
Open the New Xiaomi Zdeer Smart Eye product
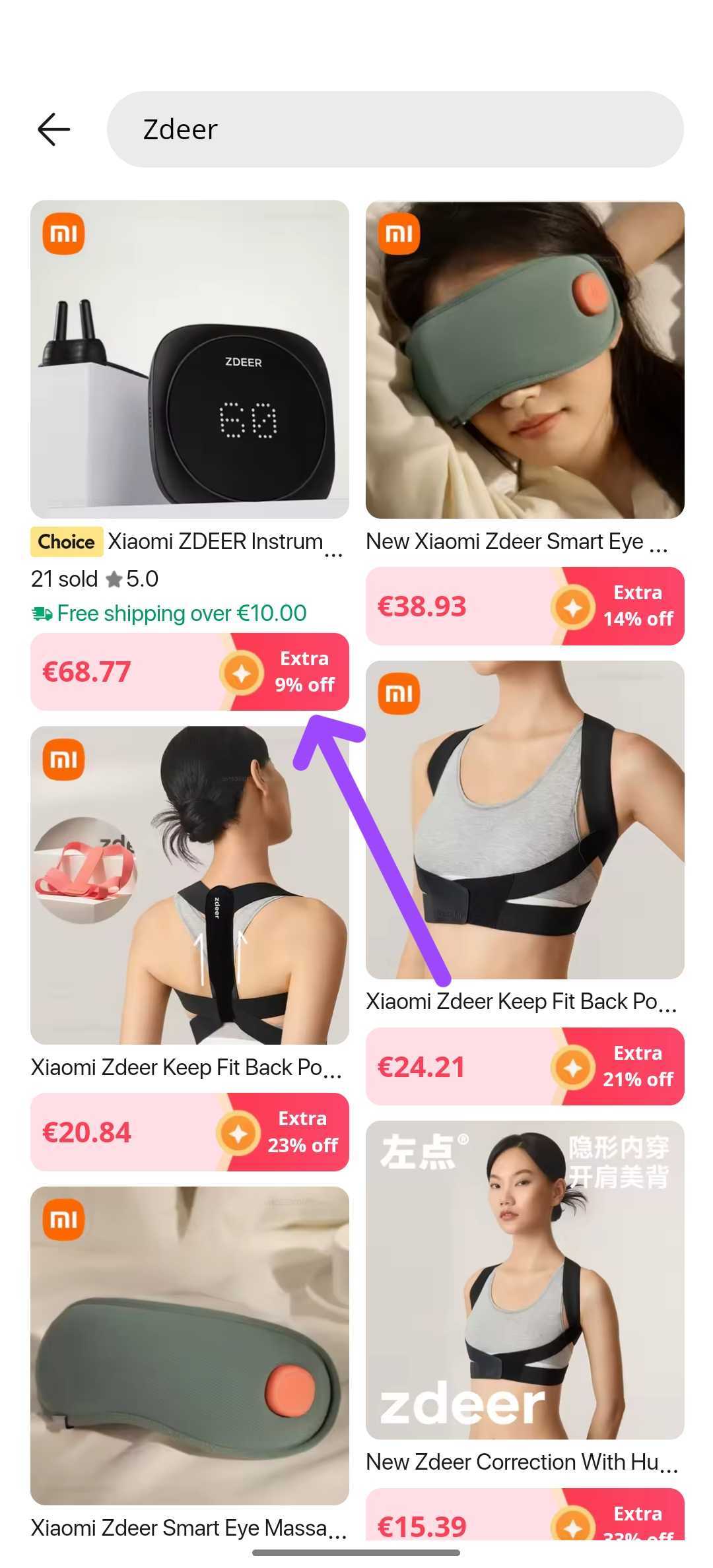click(x=525, y=360)
